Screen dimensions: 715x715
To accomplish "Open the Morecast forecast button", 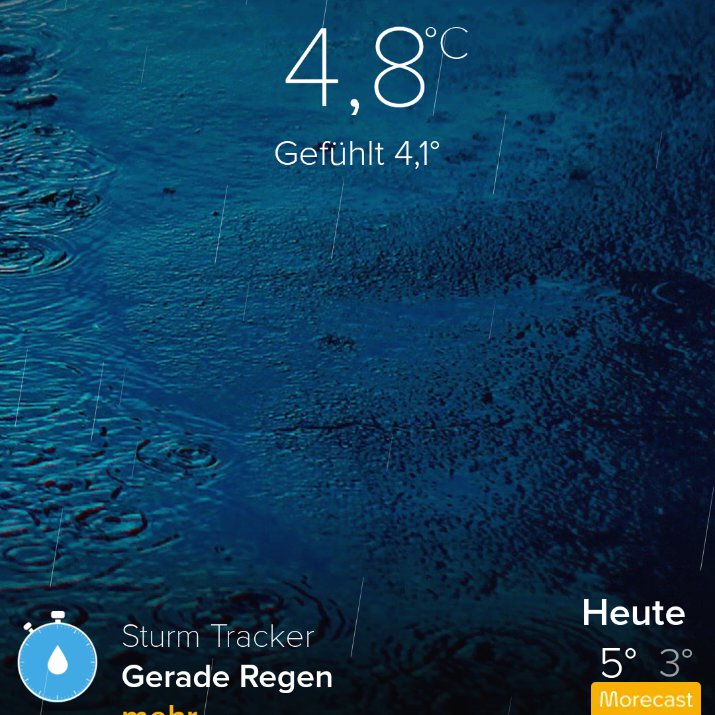I will click(646, 699).
